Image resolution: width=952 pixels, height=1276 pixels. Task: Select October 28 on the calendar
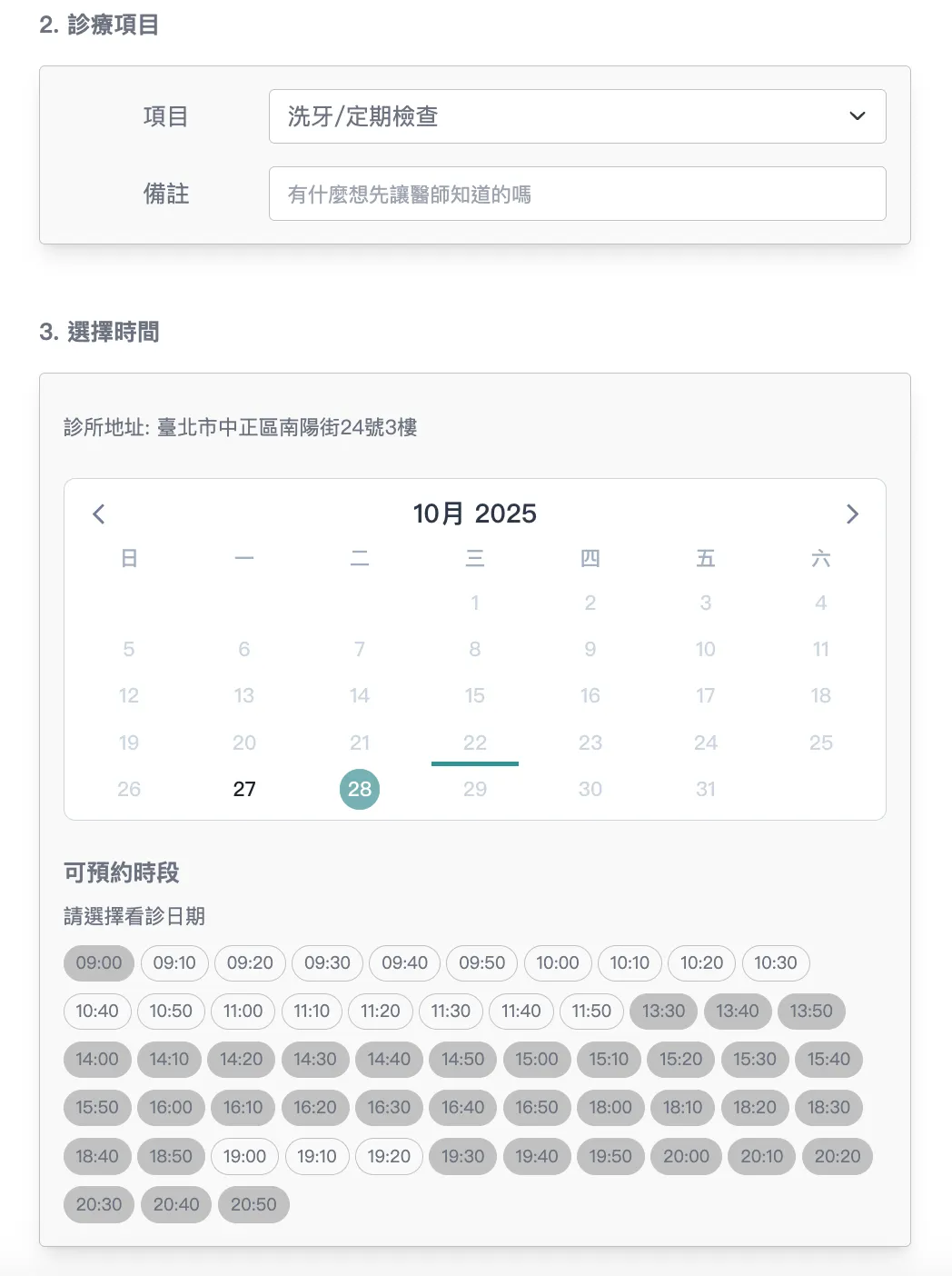(x=360, y=789)
